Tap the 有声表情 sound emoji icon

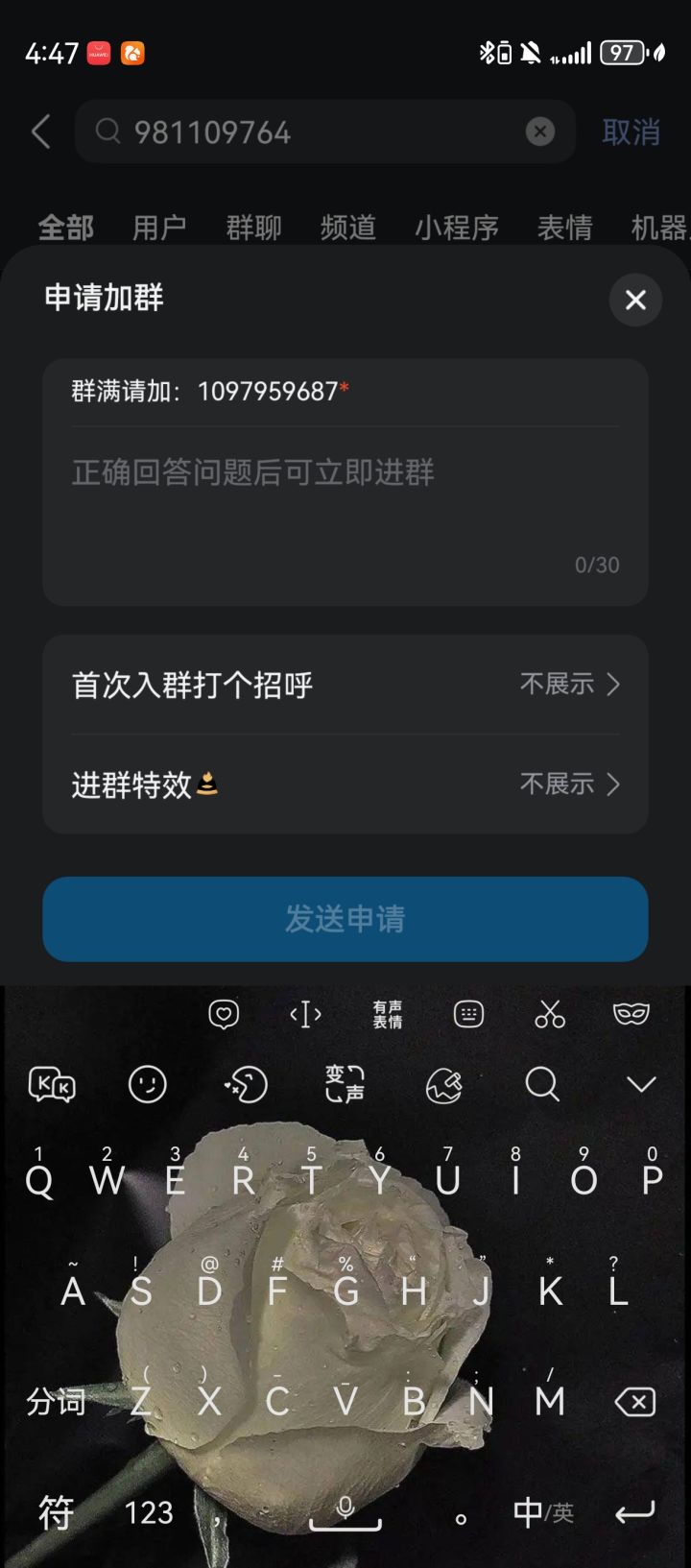click(388, 1014)
